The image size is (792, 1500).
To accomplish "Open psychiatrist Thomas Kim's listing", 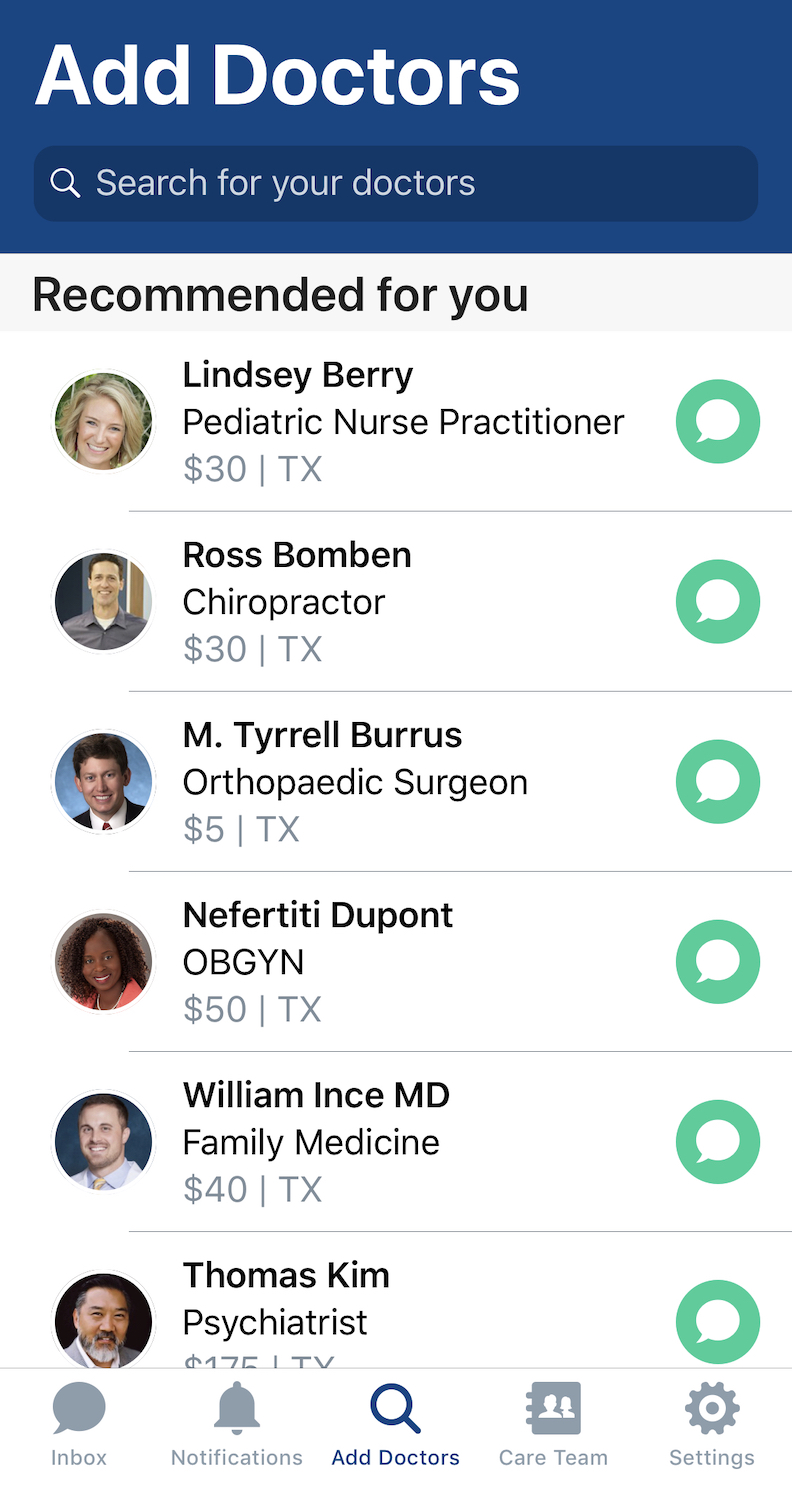I will tap(400, 1310).
